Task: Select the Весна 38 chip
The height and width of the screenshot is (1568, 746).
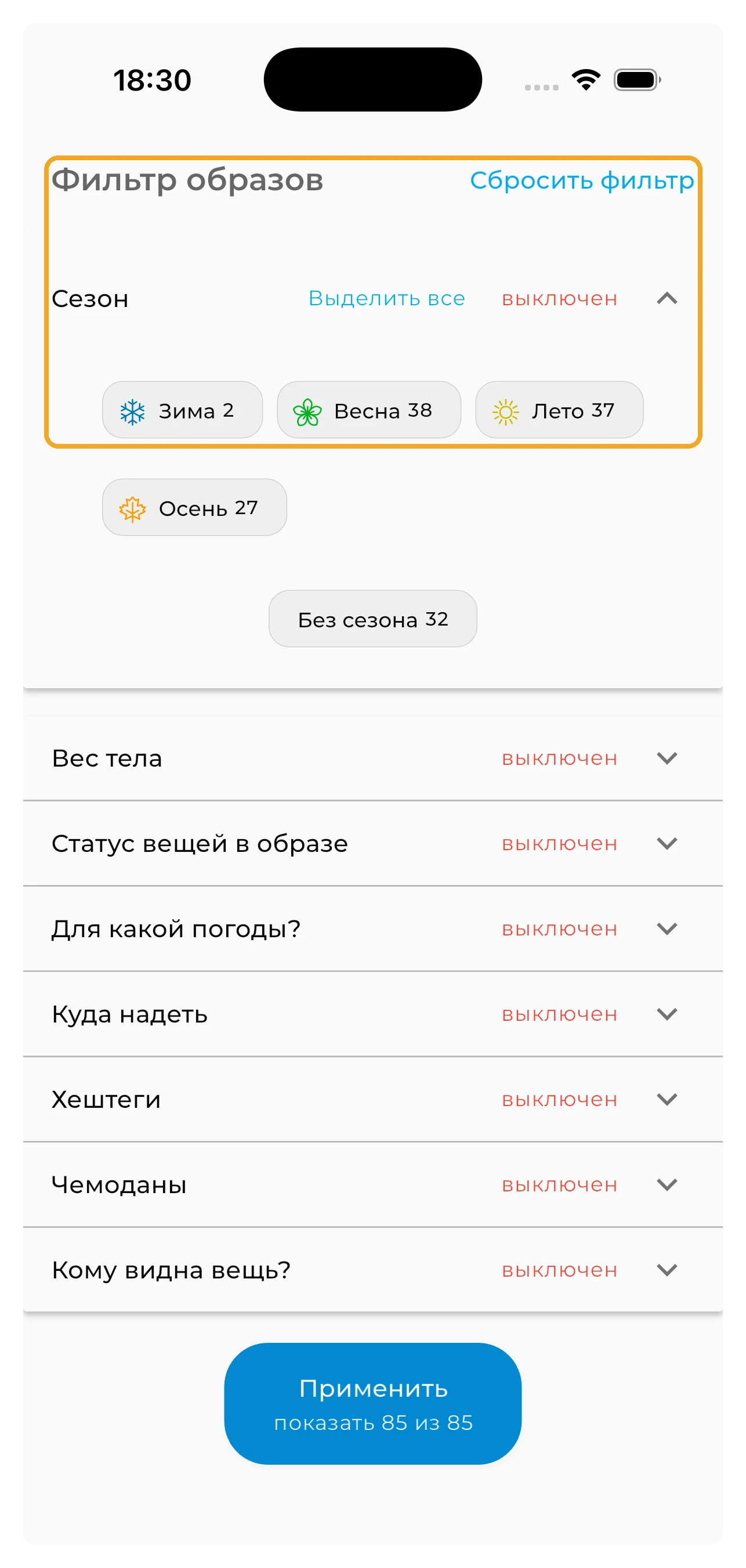Action: (x=369, y=410)
